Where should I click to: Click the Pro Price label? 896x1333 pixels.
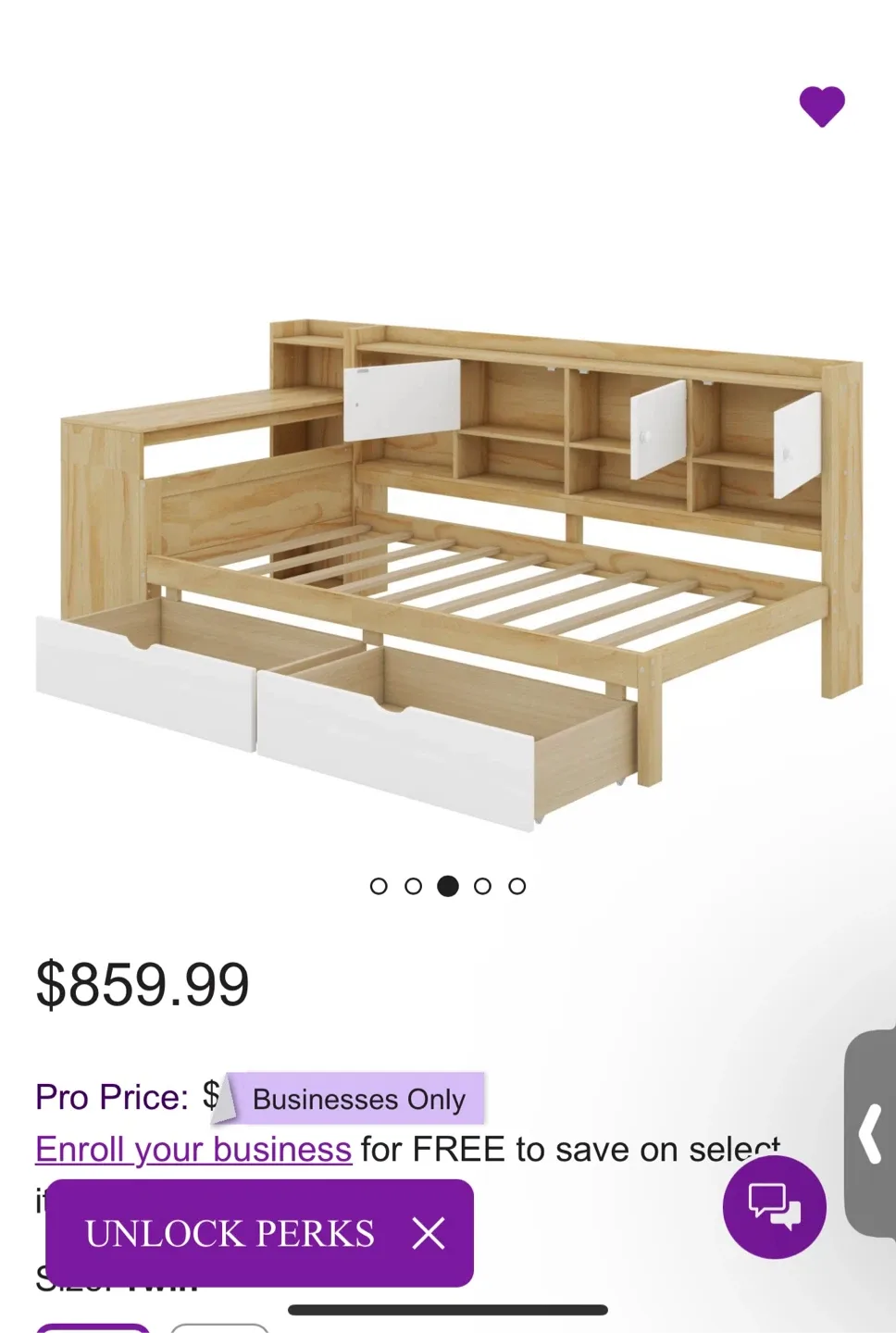pyautogui.click(x=110, y=1097)
